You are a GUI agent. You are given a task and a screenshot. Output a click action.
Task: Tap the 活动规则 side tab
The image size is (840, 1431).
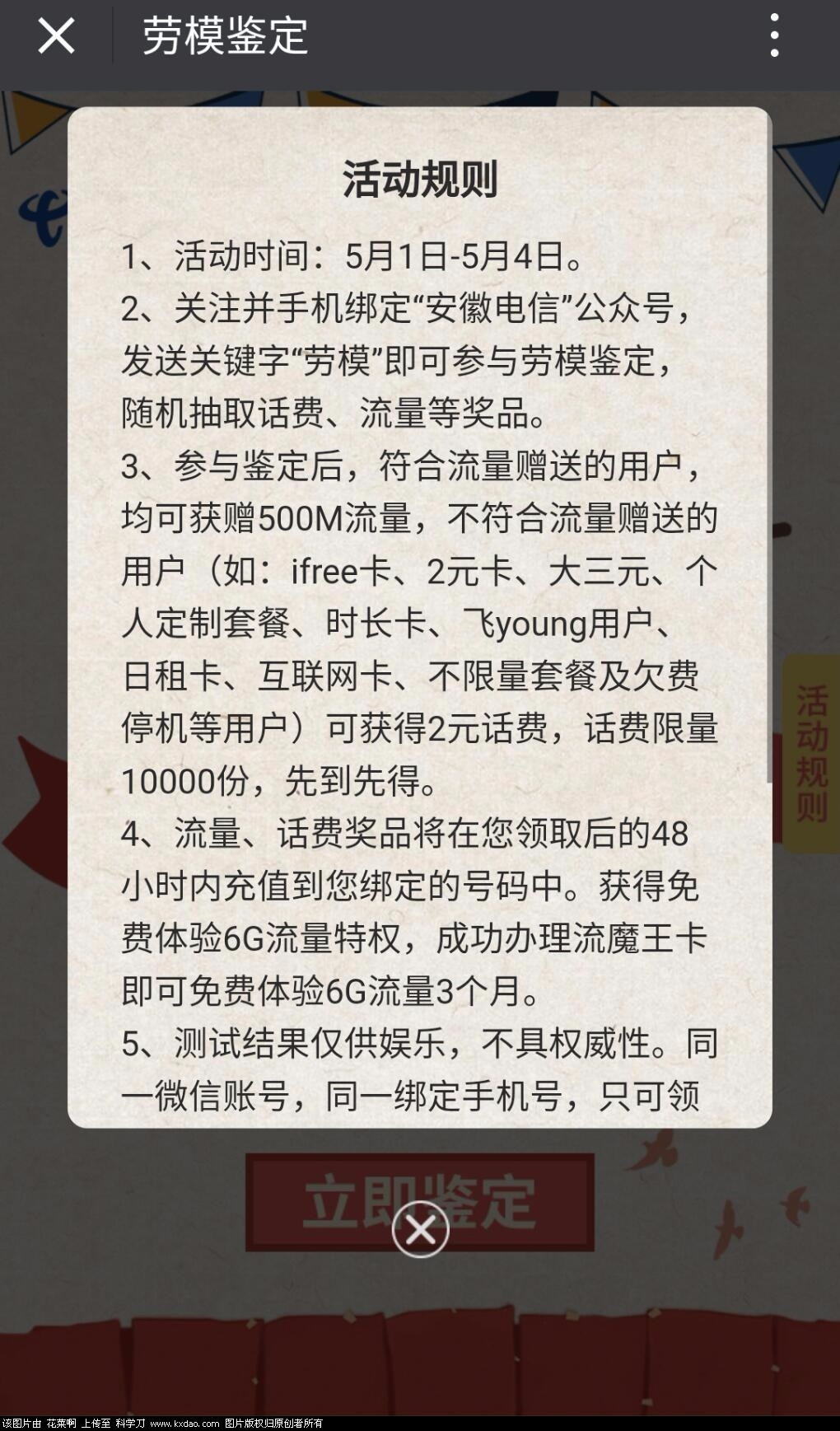tap(812, 754)
